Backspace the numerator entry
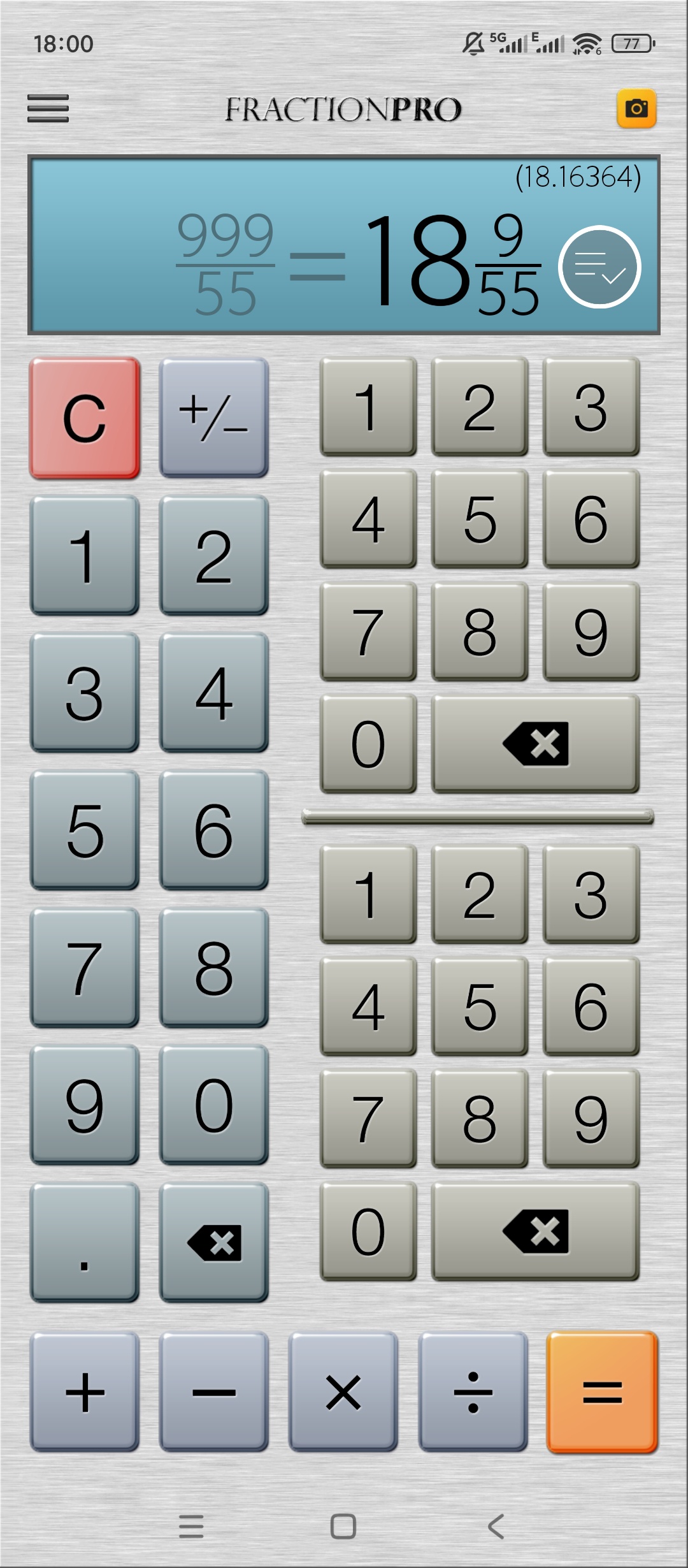This screenshot has height=1568, width=688. [535, 743]
